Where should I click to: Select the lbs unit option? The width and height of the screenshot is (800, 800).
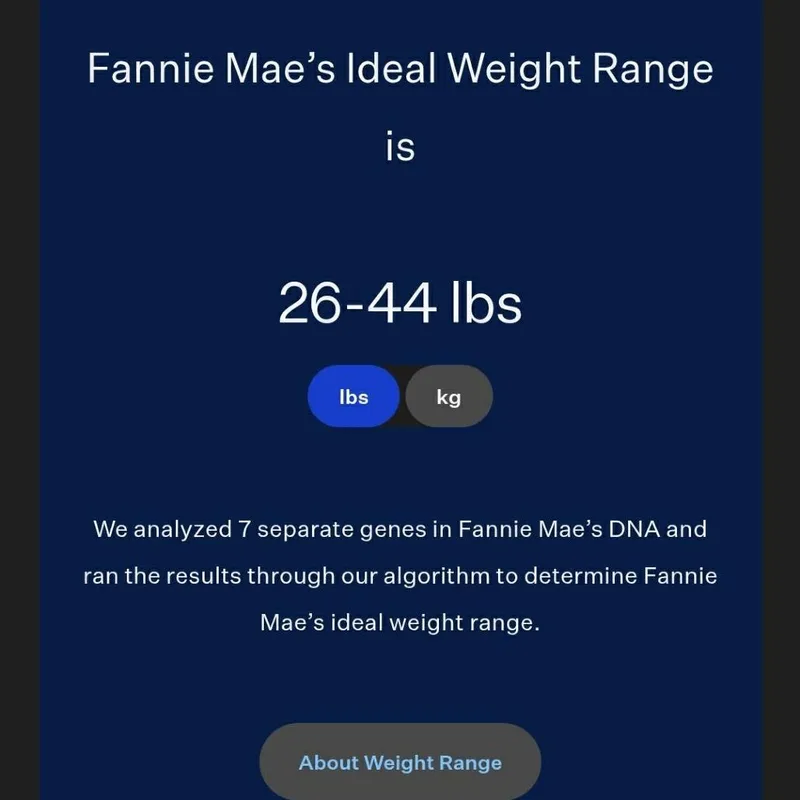point(354,397)
